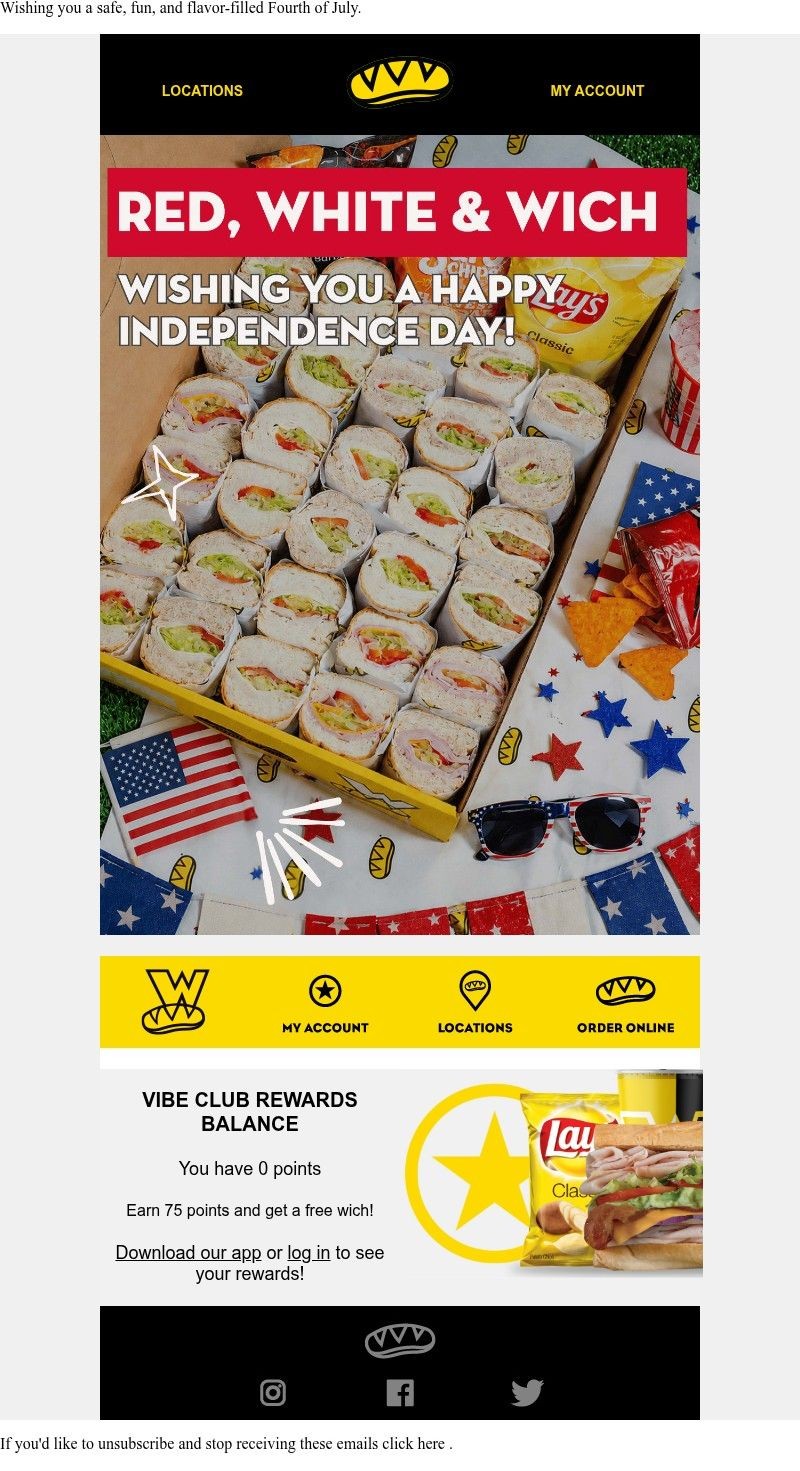
Task: Follow the Download our app link
Action: tap(188, 1253)
